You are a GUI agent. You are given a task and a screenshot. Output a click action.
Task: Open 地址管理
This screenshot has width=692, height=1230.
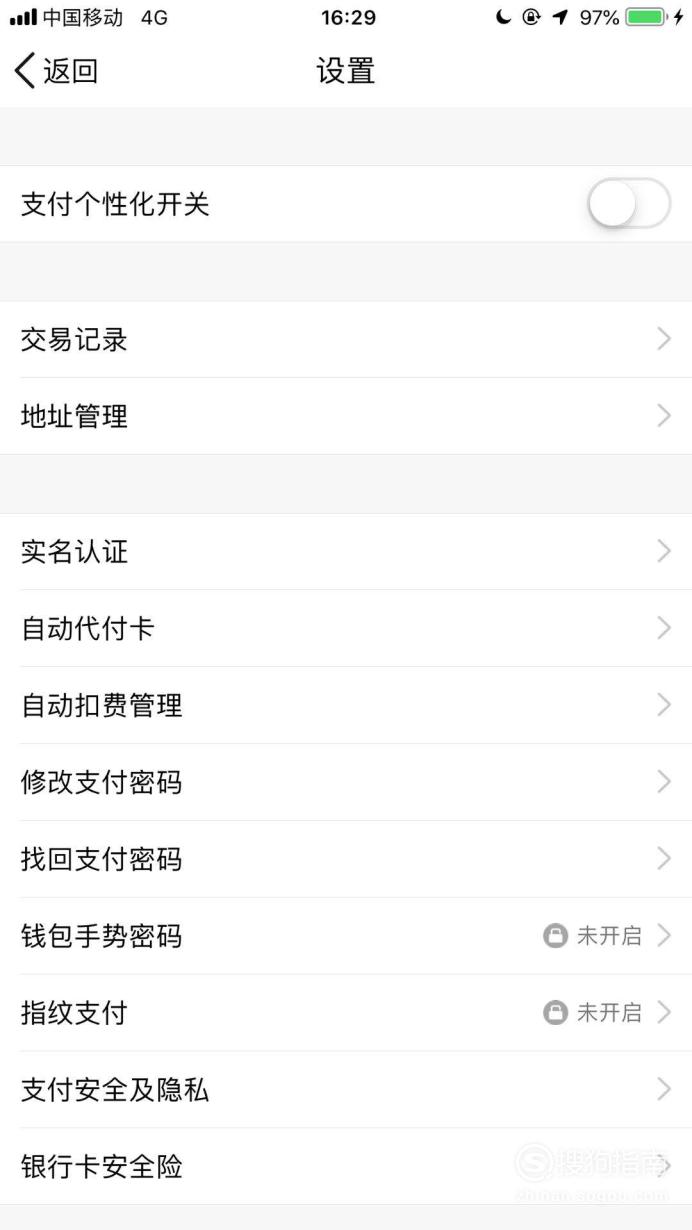(x=346, y=417)
